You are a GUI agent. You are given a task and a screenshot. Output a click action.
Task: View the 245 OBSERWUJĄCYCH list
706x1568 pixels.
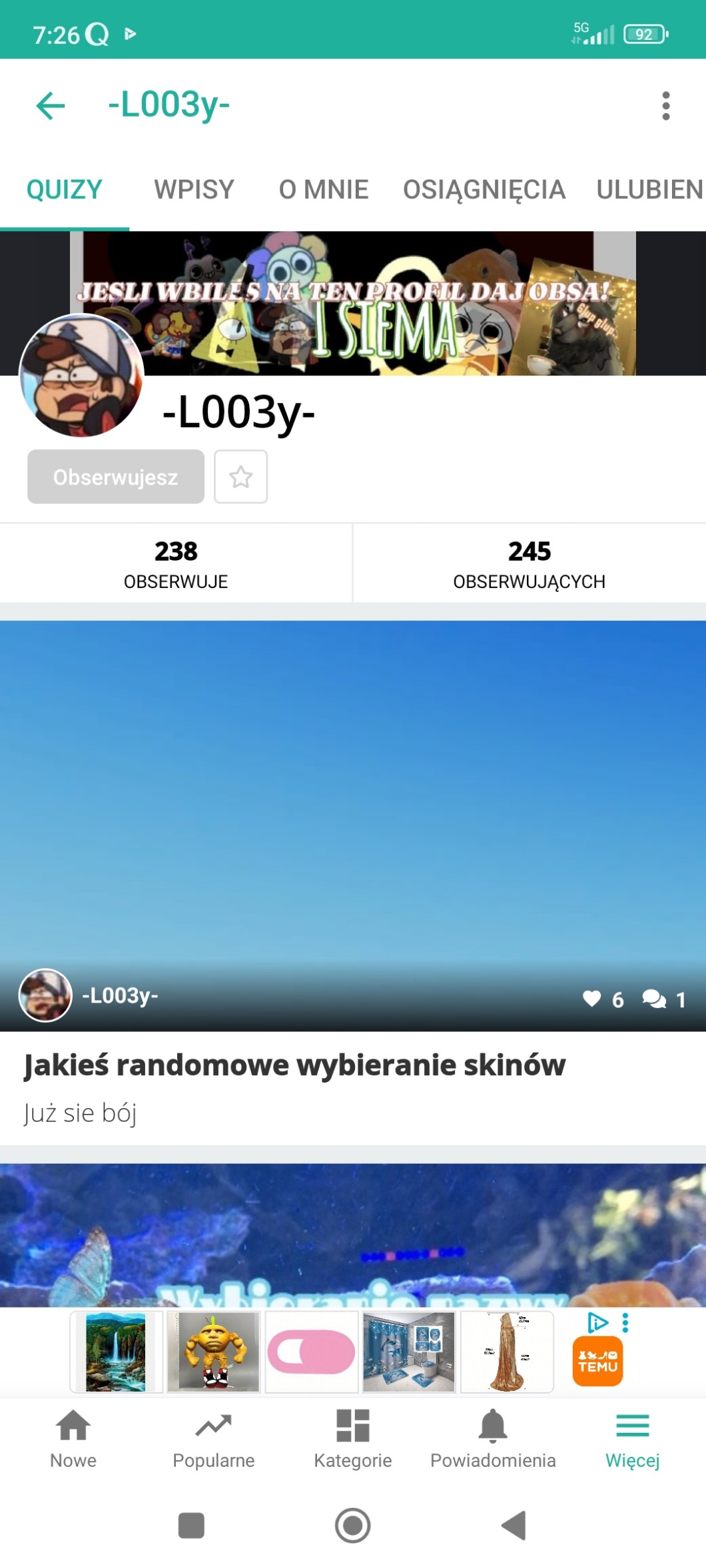(529, 563)
